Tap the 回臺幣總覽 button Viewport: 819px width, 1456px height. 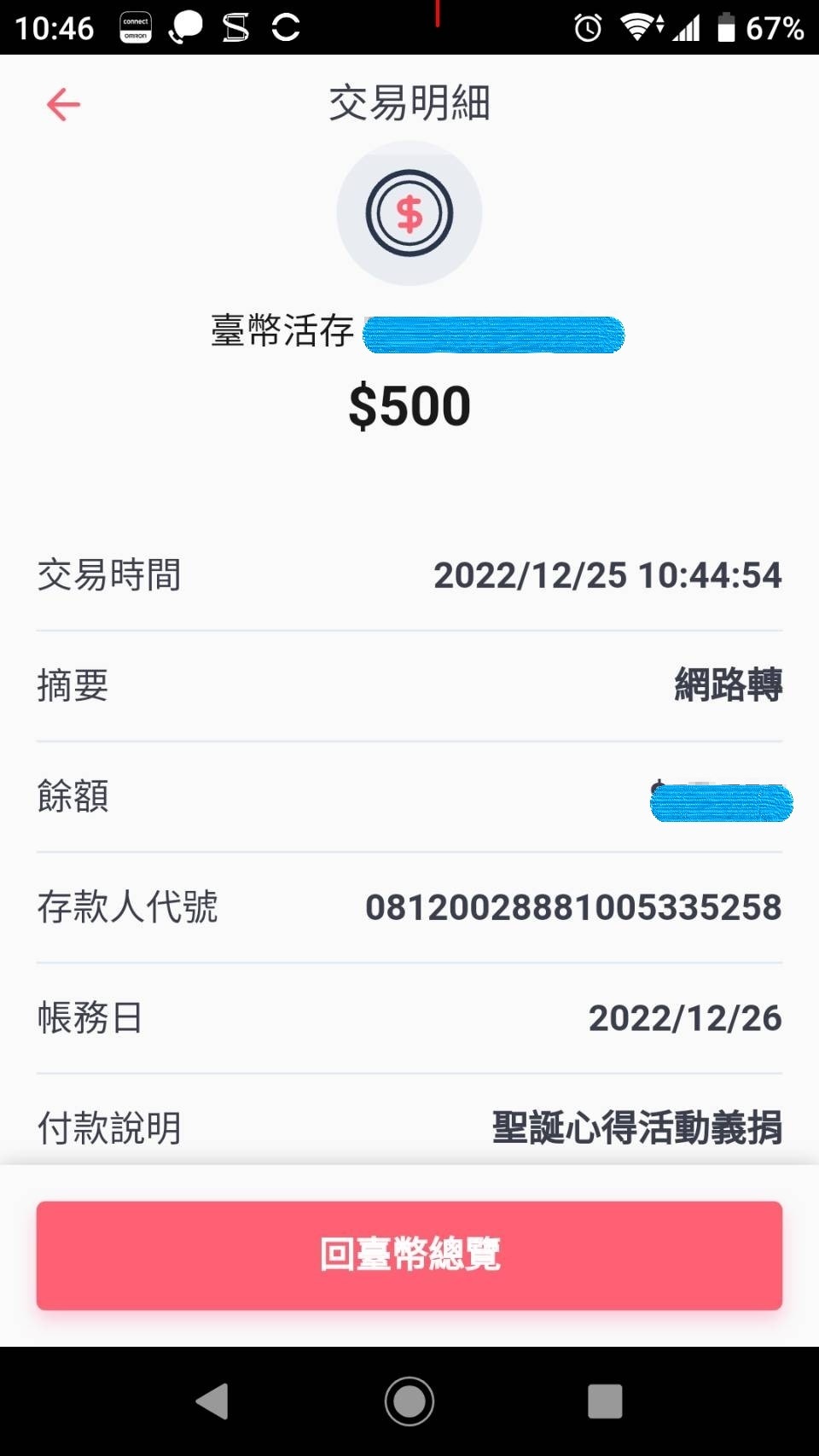[x=409, y=1255]
